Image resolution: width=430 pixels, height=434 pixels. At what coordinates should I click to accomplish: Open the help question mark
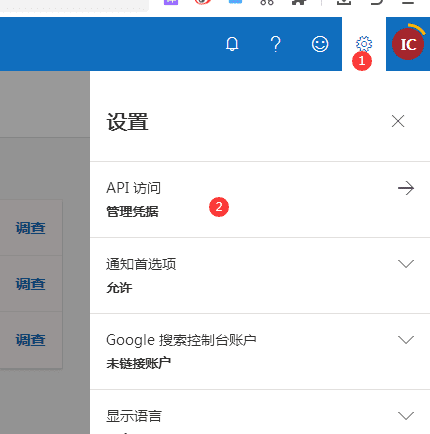coord(275,44)
